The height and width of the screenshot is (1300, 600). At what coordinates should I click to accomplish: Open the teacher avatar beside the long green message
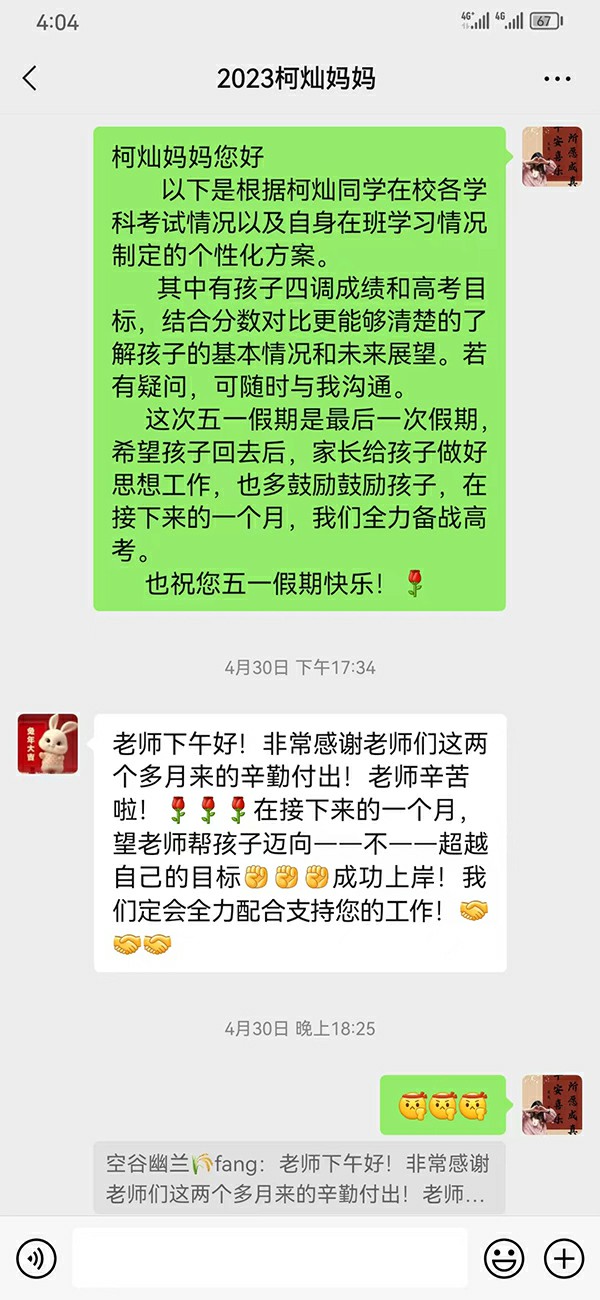552,157
